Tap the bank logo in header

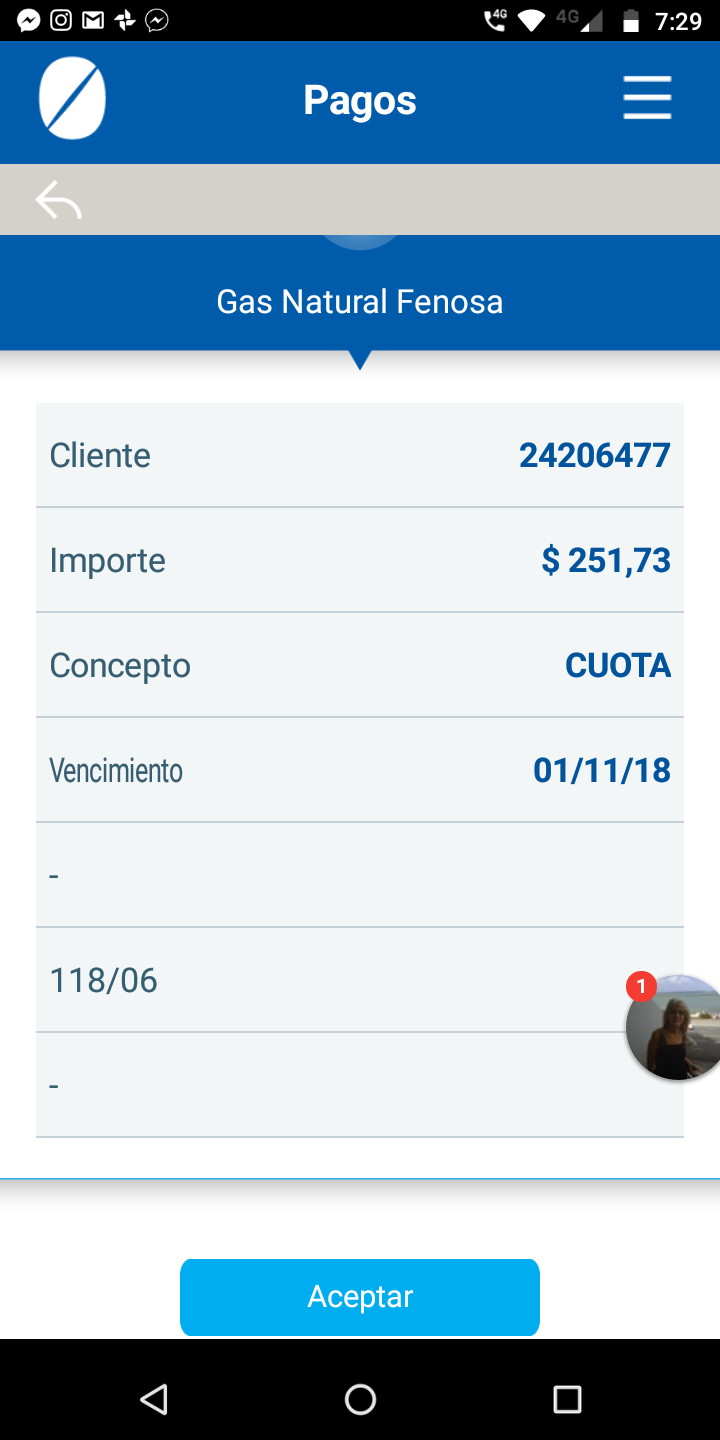[x=72, y=99]
